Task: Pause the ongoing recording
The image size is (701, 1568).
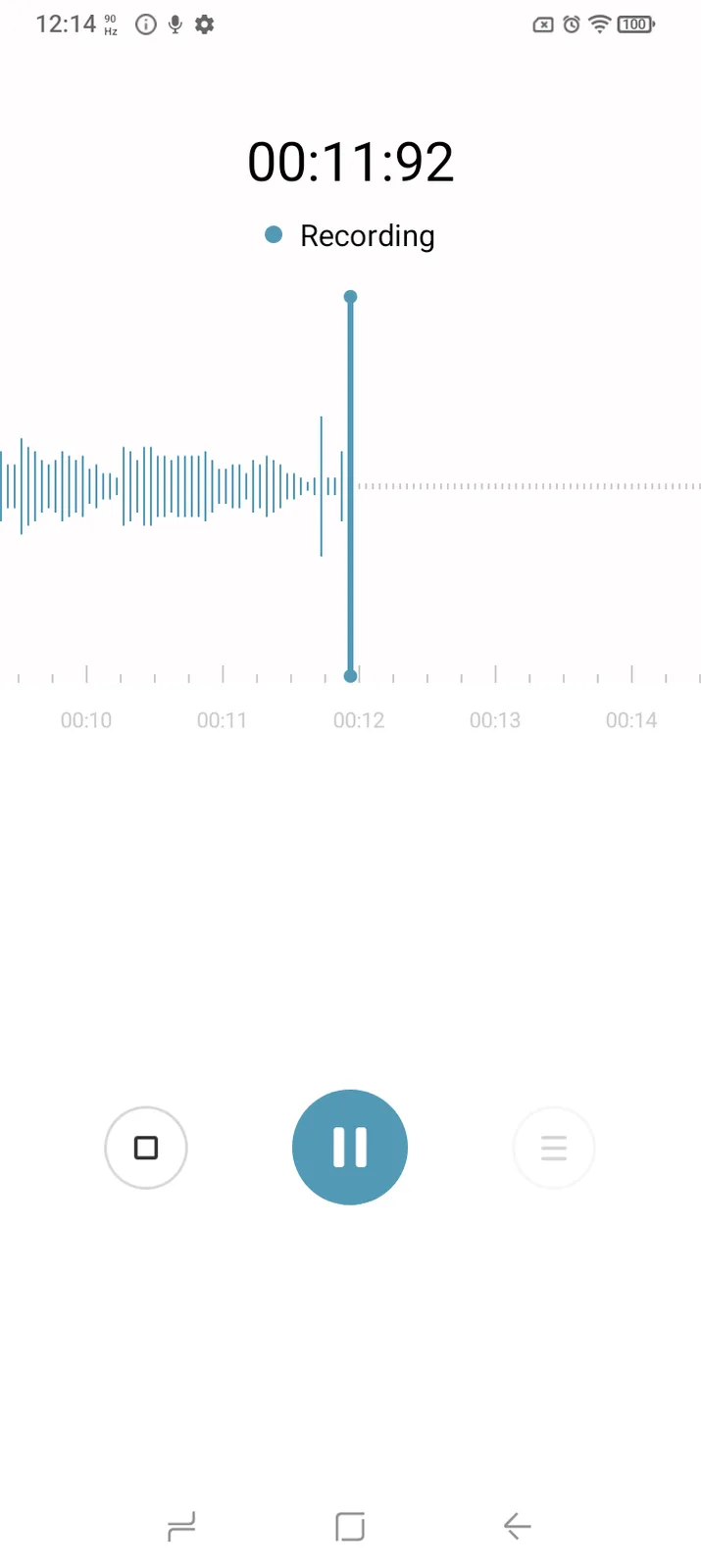Action: [350, 1148]
